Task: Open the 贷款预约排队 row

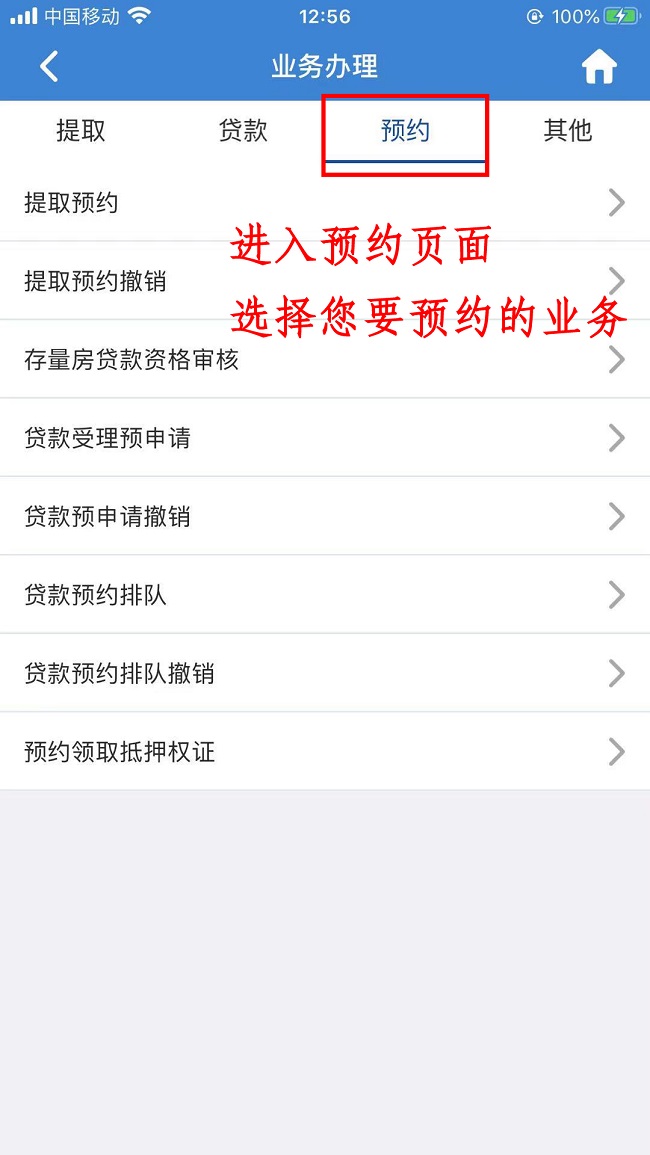Action: tap(324, 595)
